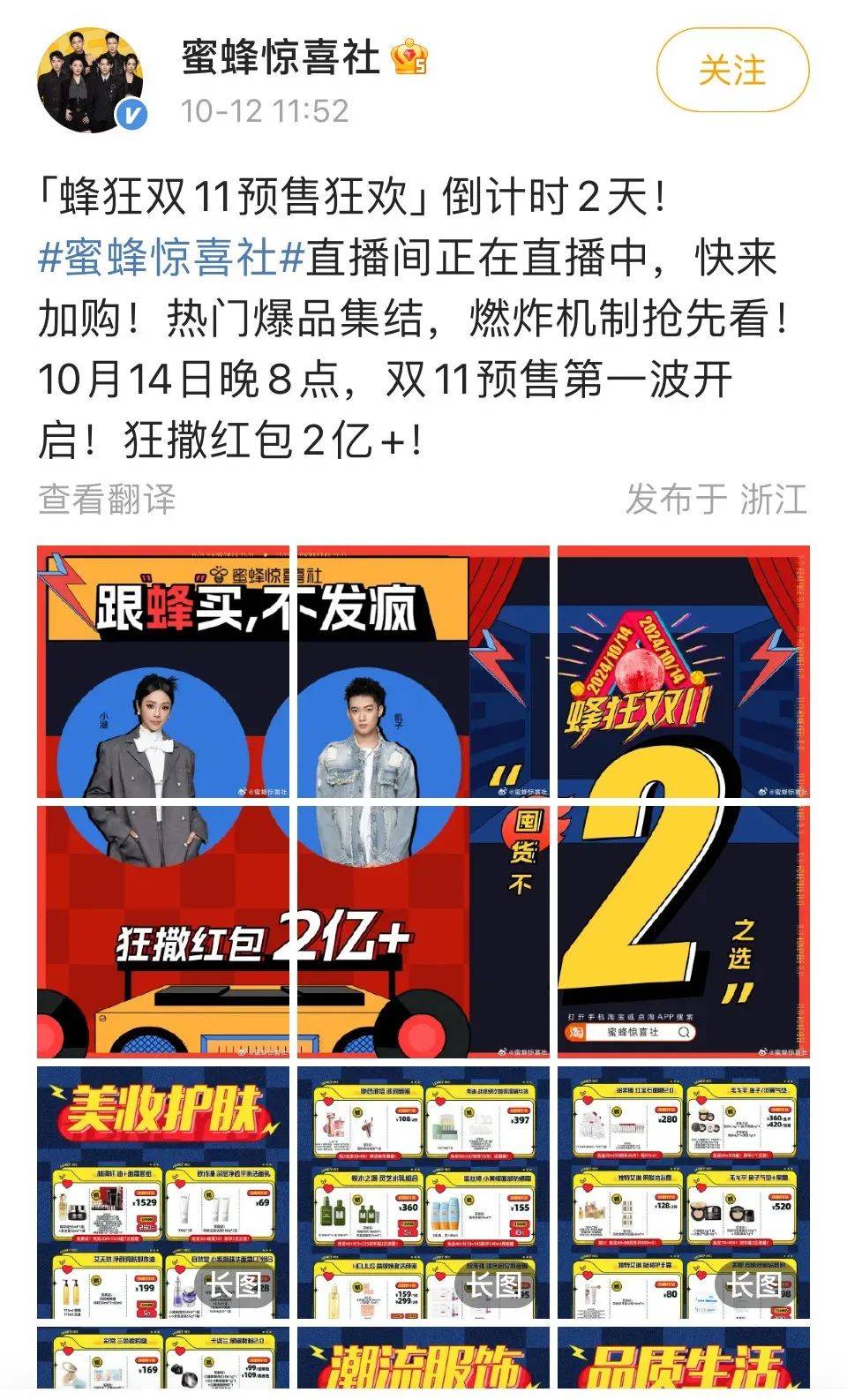The image size is (847, 1400).
Task: Follow 蜜蜂惊喜社 with the 关注 button
Action: [x=732, y=70]
